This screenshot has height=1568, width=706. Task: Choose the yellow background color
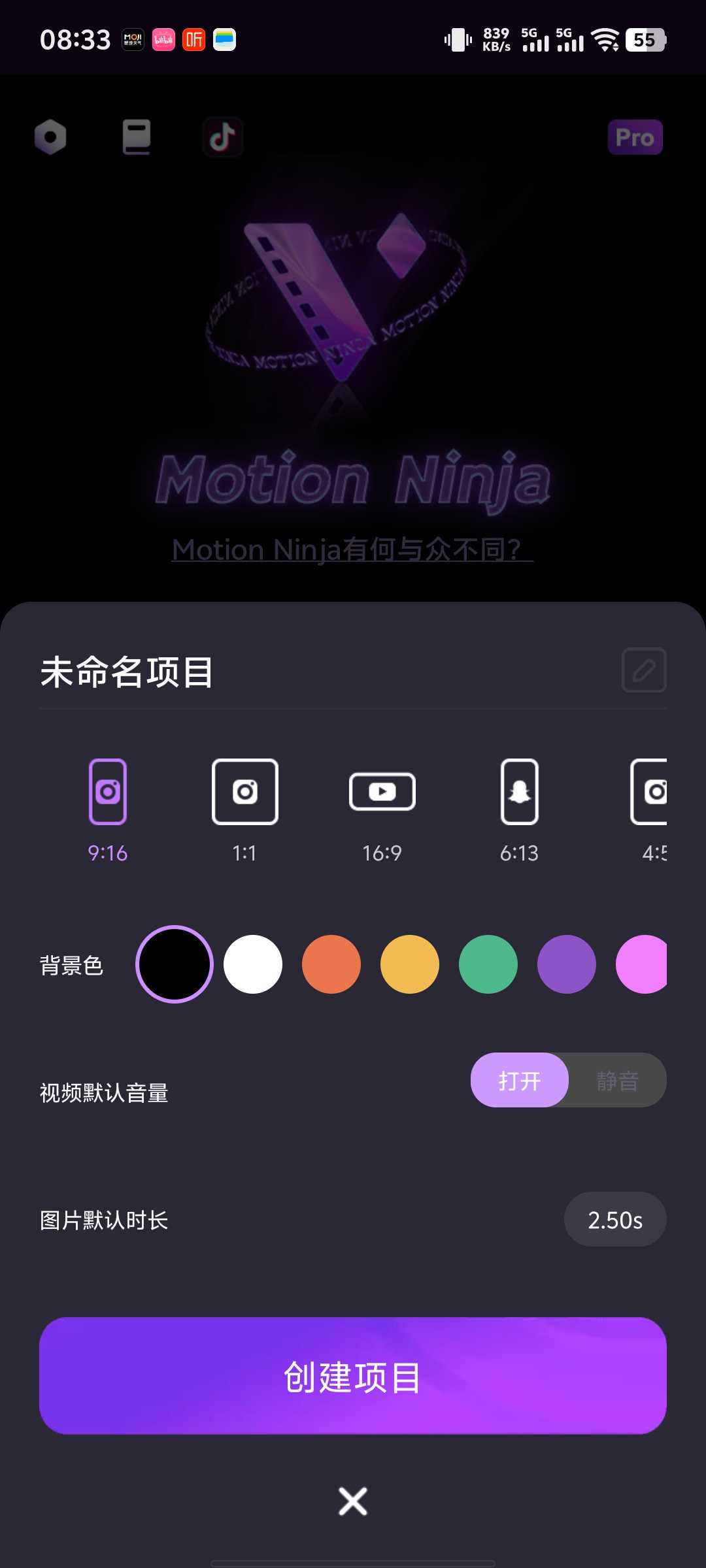point(410,964)
